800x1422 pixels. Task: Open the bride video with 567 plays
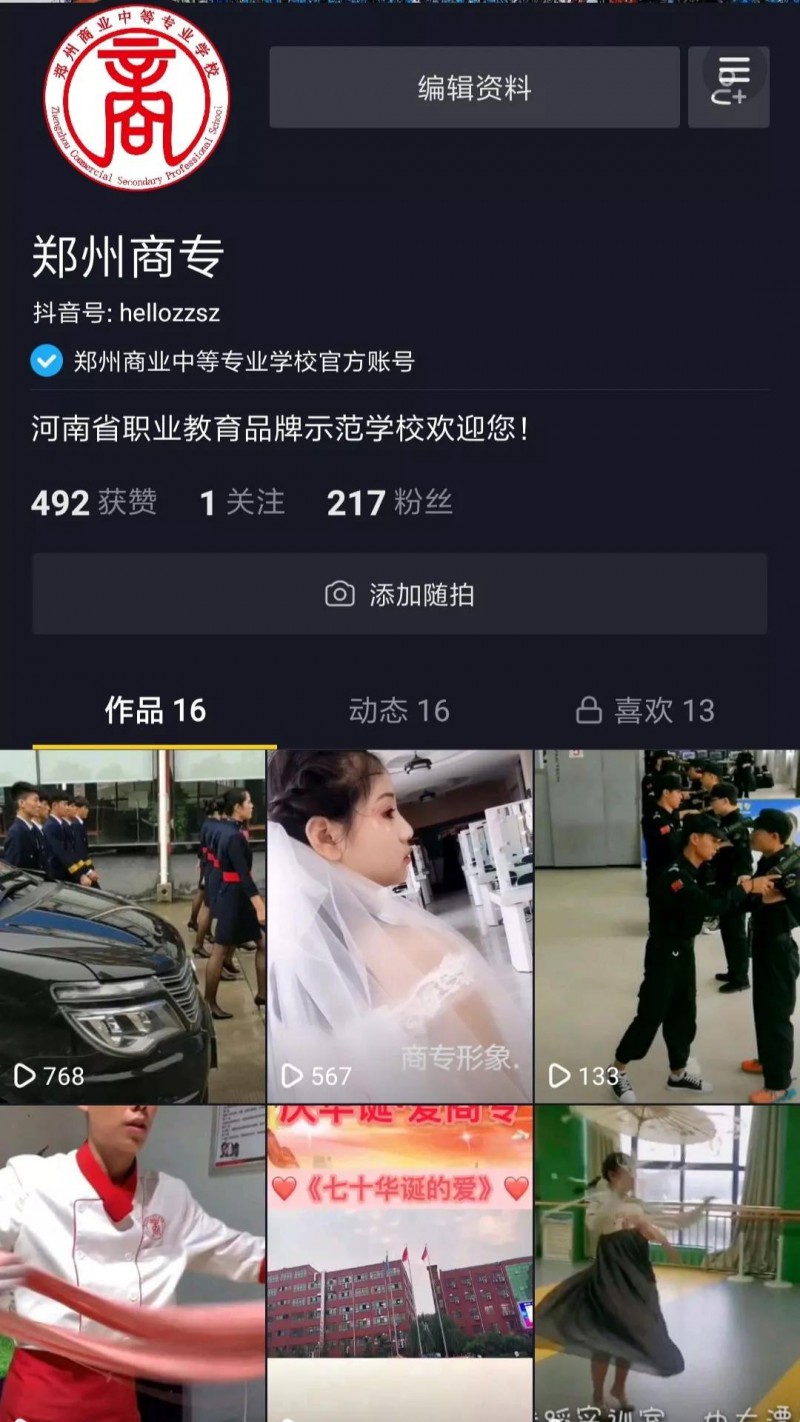(399, 926)
